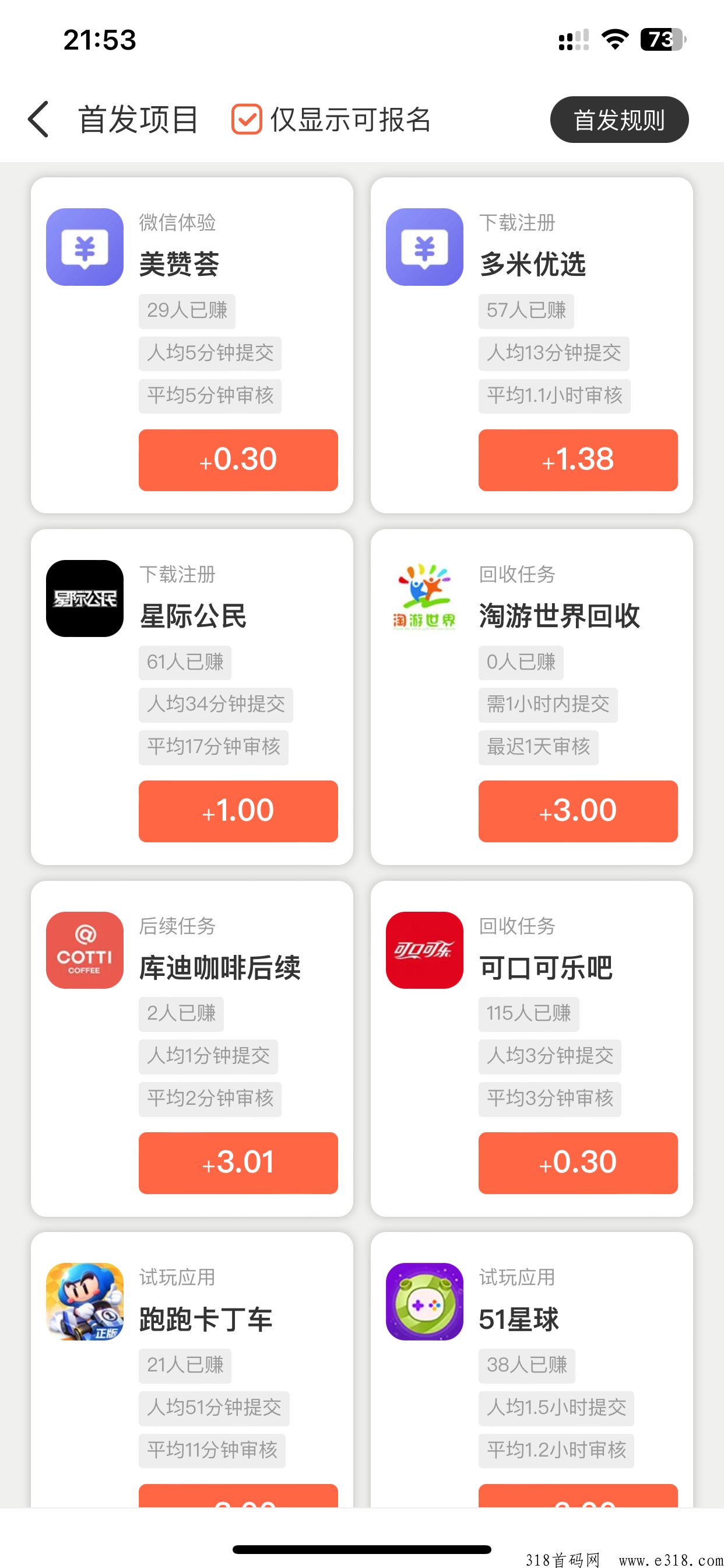Open the 51星球 trial app card
This screenshot has height=1568, width=724.
518,1319
